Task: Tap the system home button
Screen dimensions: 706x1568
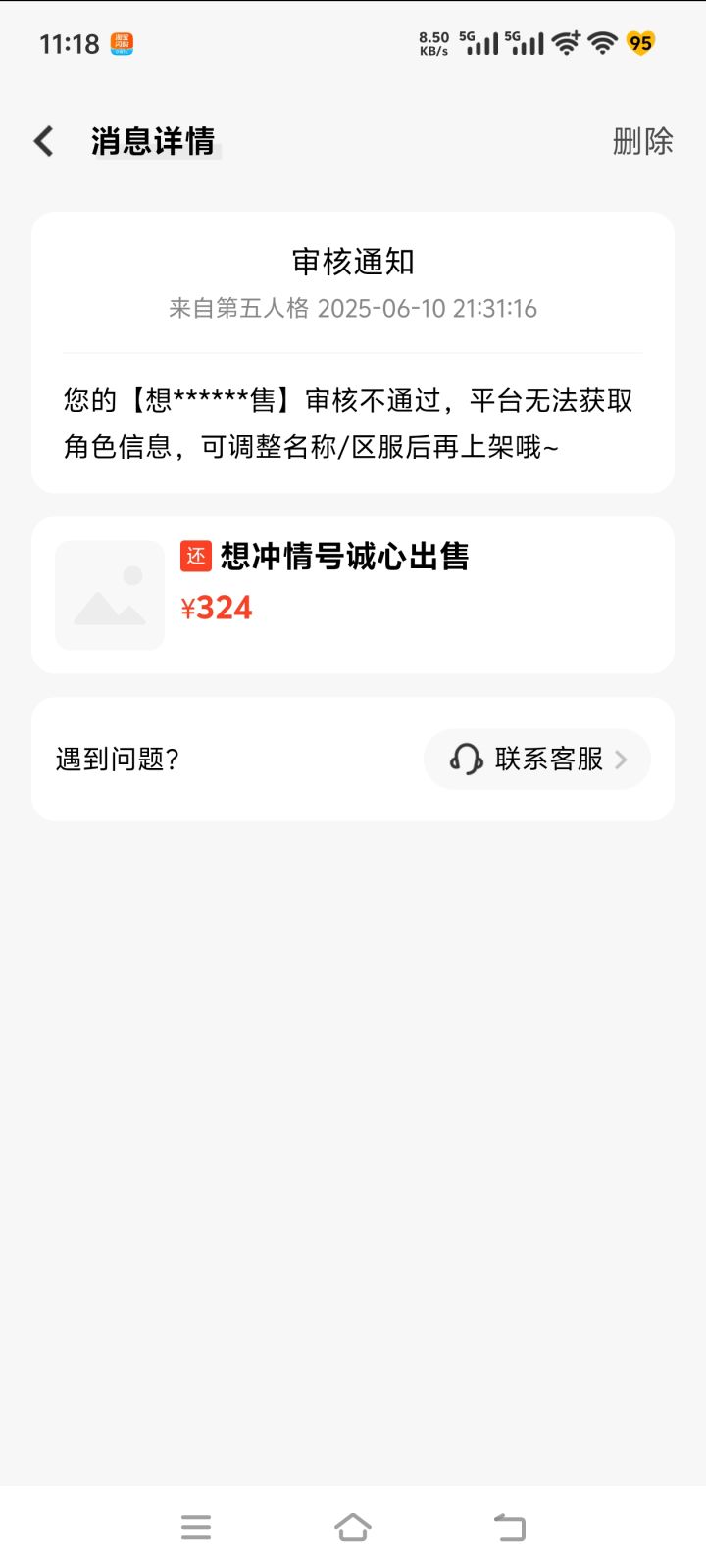Action: pyautogui.click(x=353, y=1527)
